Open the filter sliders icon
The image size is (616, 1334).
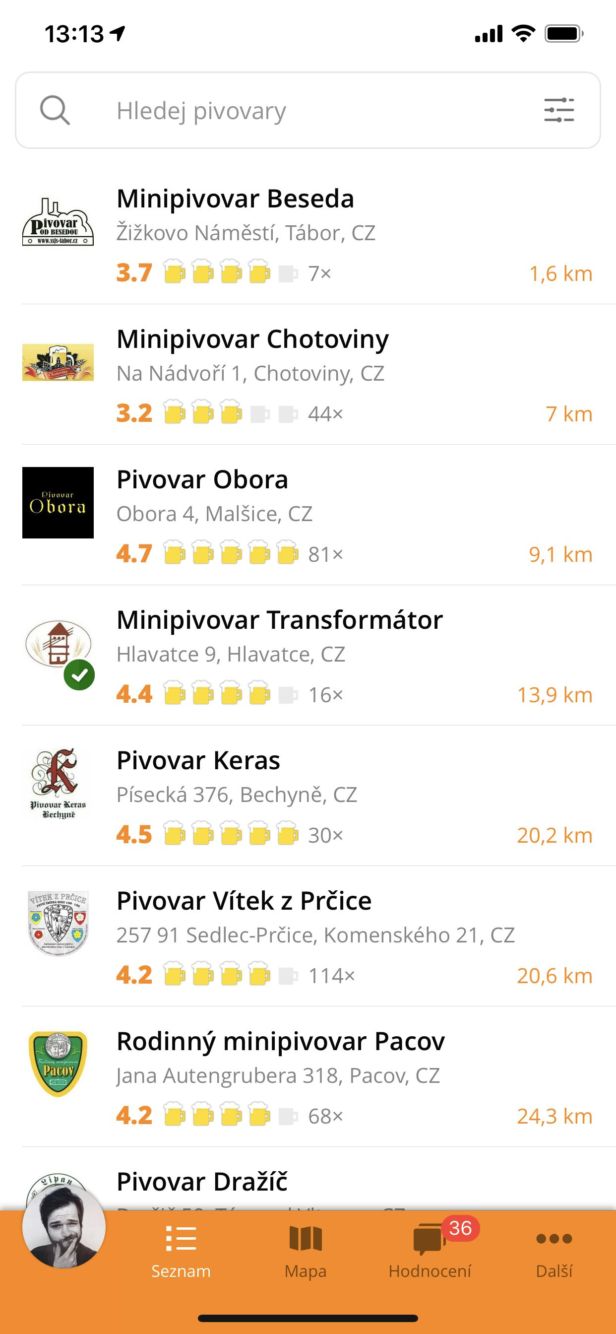point(559,111)
